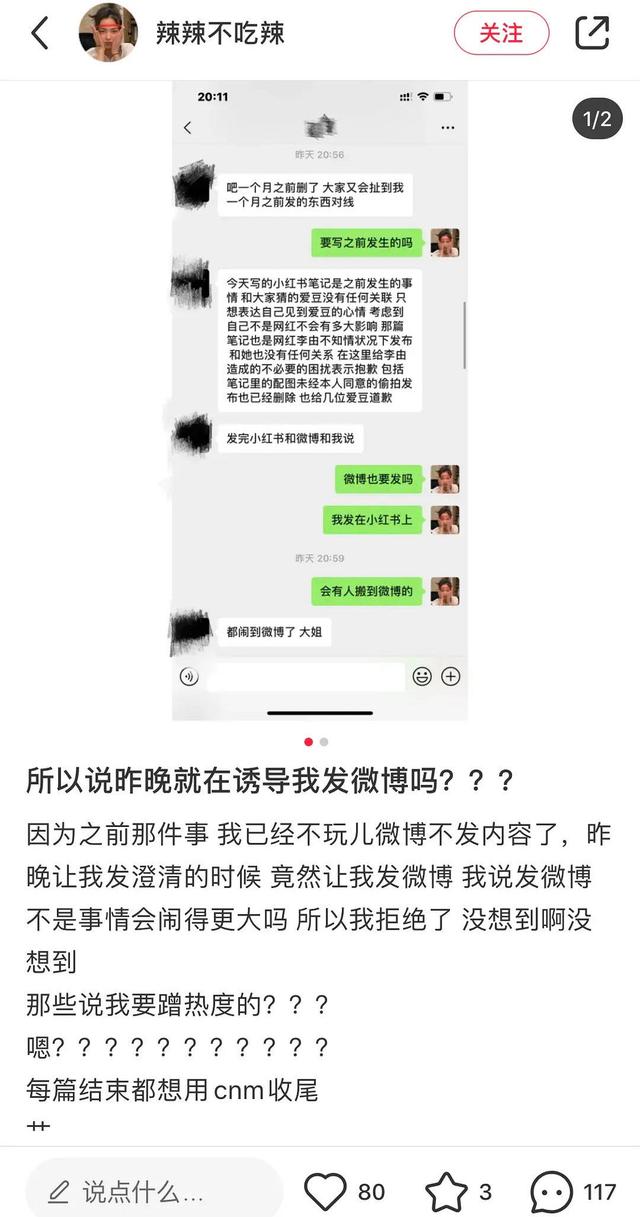Open the comments bubble
Image resolution: width=640 pixels, height=1217 pixels.
[552, 1191]
